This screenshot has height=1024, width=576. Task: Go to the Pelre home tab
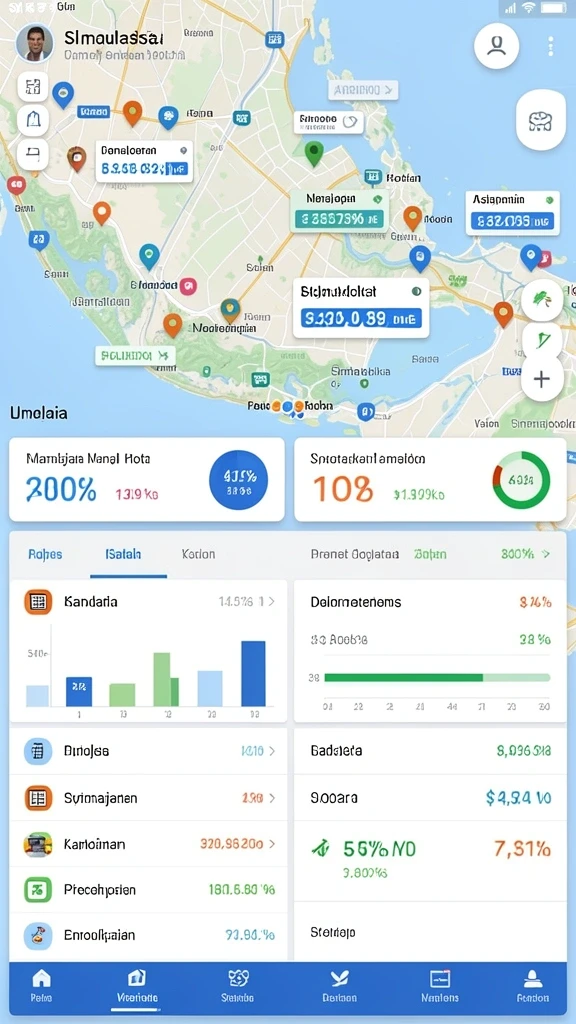[41, 986]
